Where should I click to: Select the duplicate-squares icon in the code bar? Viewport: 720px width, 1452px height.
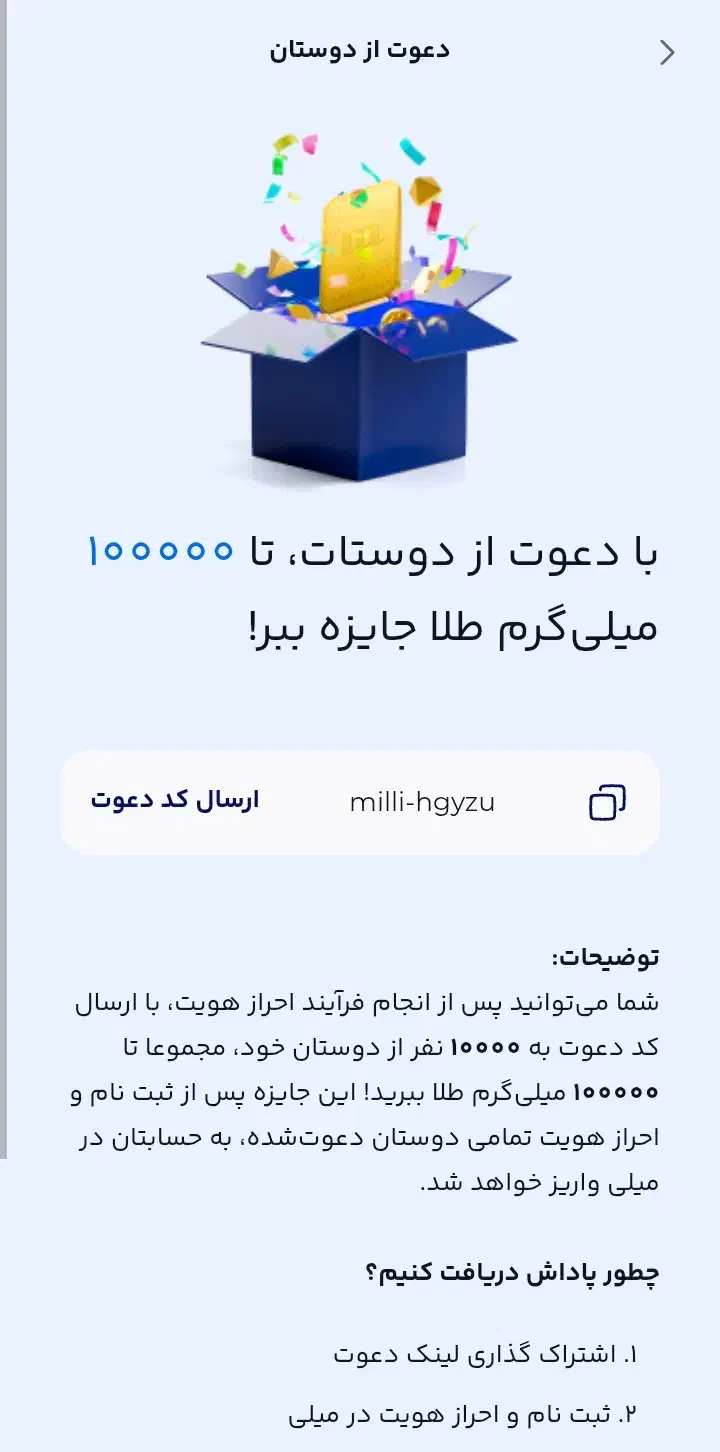(x=608, y=801)
